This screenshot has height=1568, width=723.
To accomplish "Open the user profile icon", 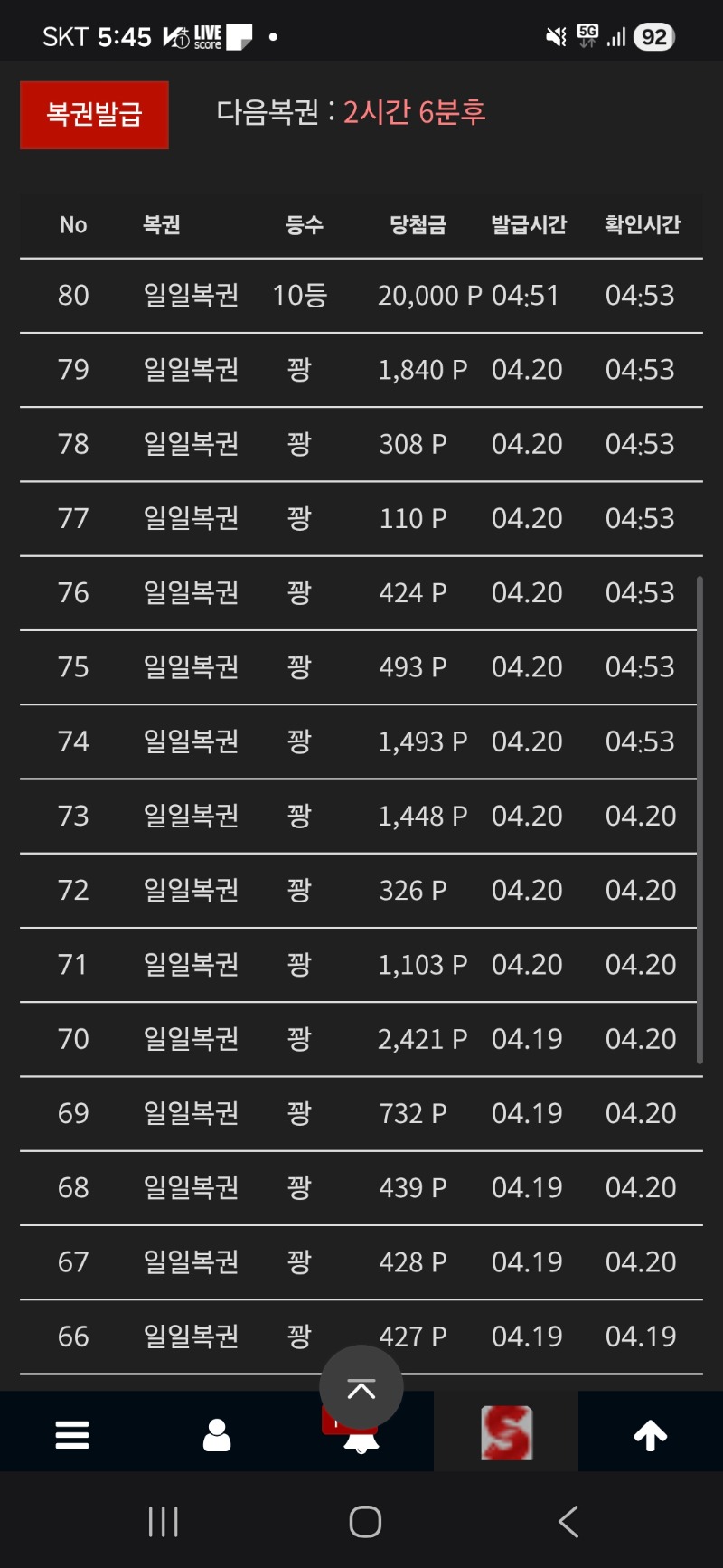I will tap(217, 1434).
